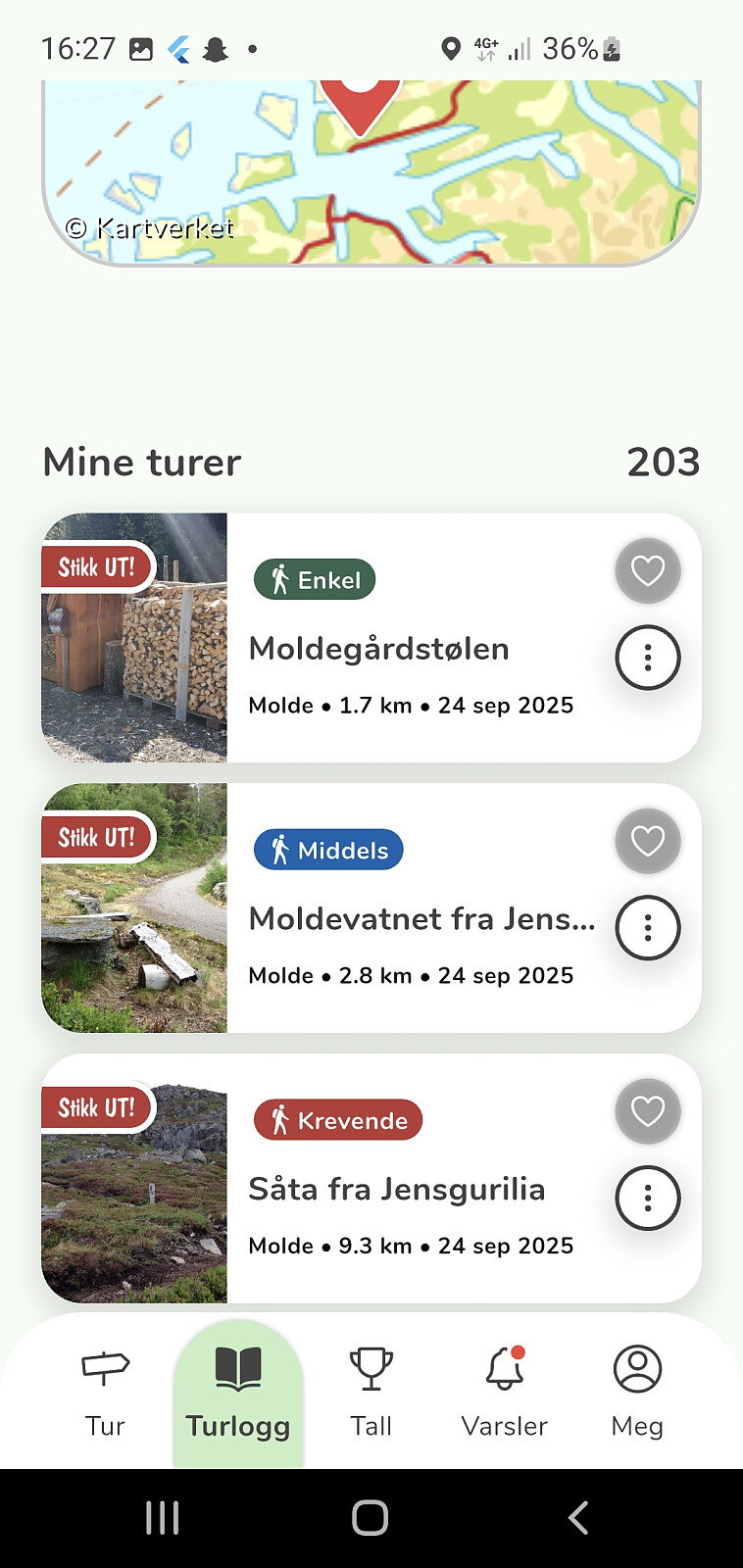Go to the Tall tab
Image resolution: width=743 pixels, height=1568 pixels.
[371, 1392]
